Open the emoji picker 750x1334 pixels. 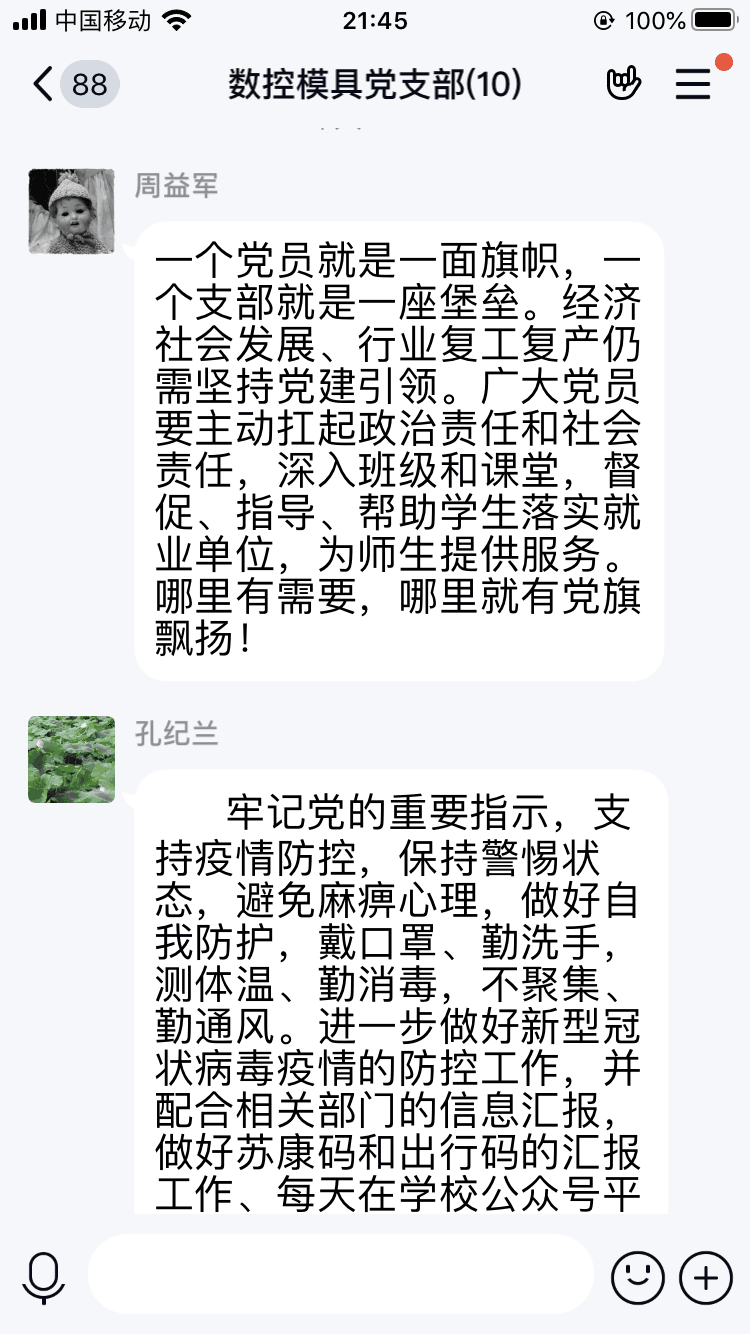[x=637, y=1277]
